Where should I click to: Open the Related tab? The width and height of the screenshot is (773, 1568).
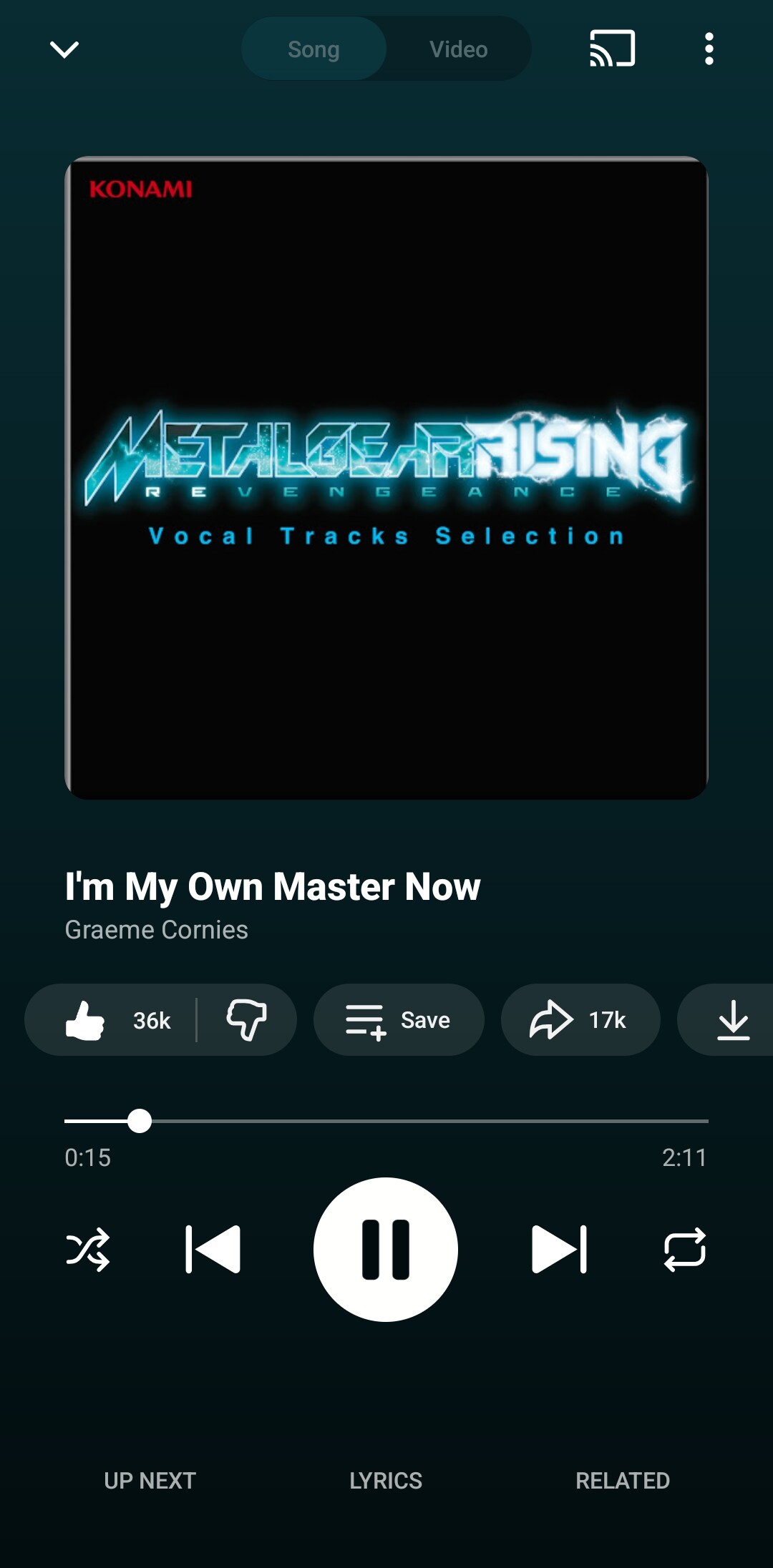point(623,1481)
